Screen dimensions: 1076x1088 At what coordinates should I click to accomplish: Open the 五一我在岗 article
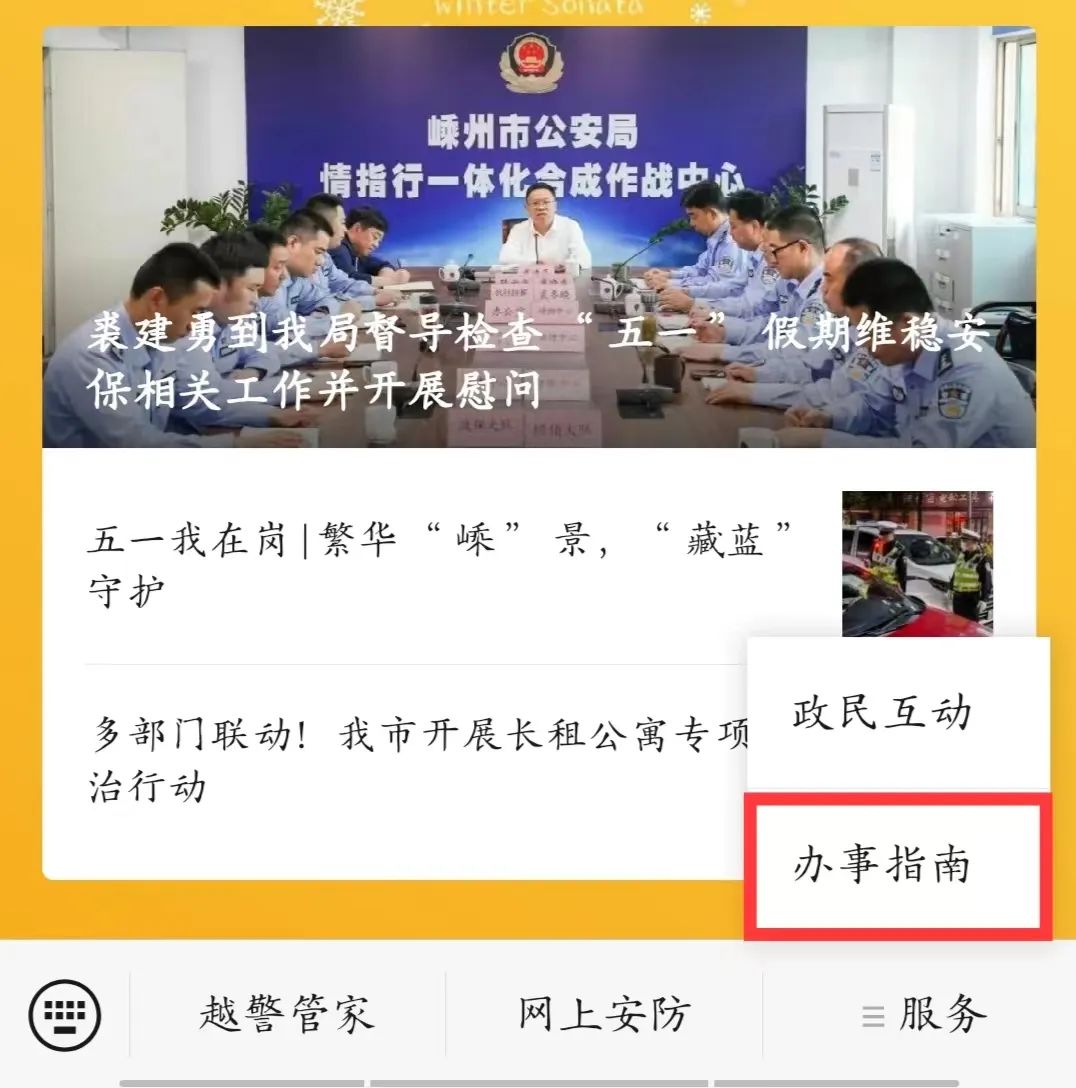[440, 565]
